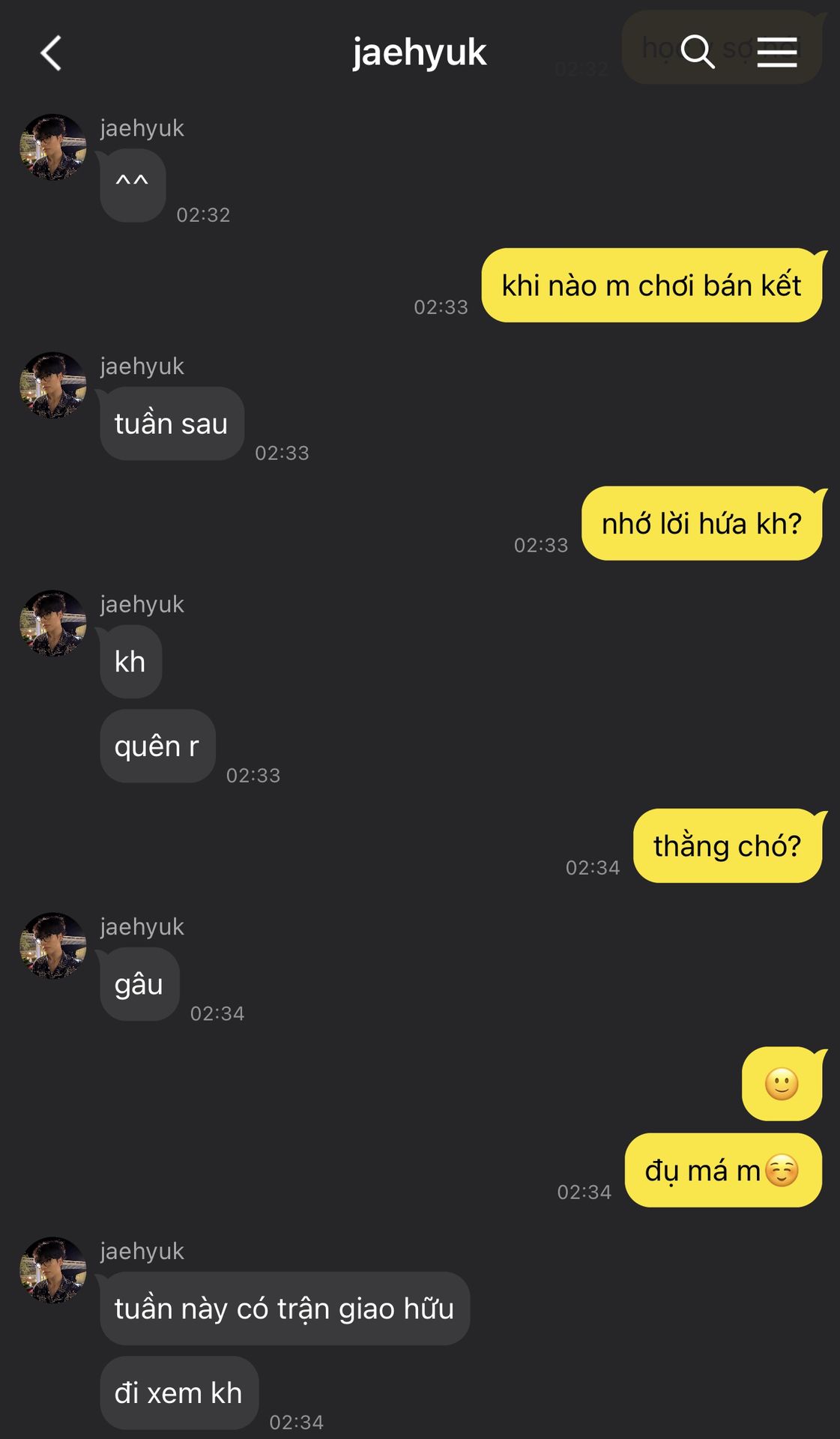Image resolution: width=840 pixels, height=1439 pixels.
Task: Search within this conversation
Action: [x=697, y=52]
